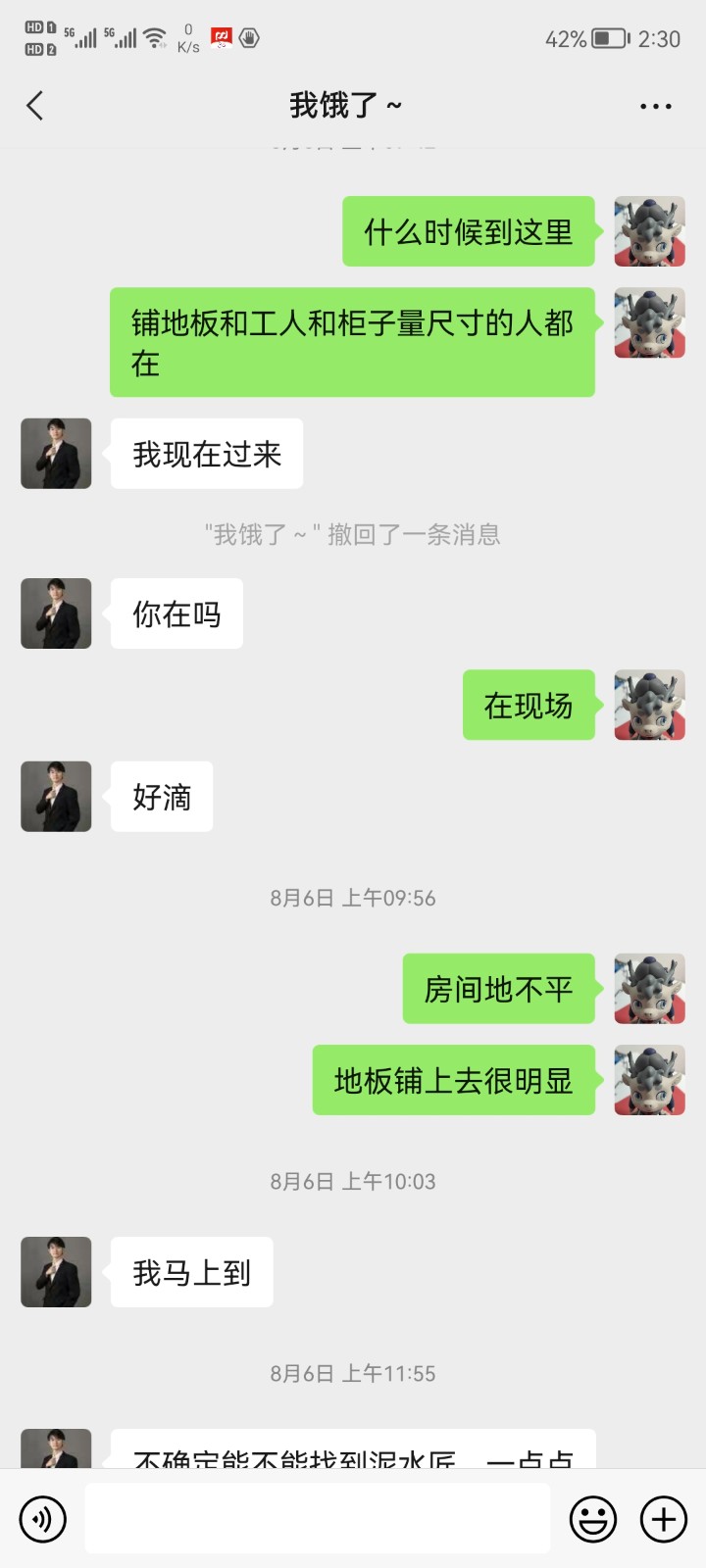The image size is (706, 1568).
Task: Tap my avatar beside 什么时候到这里
Action: tap(649, 231)
